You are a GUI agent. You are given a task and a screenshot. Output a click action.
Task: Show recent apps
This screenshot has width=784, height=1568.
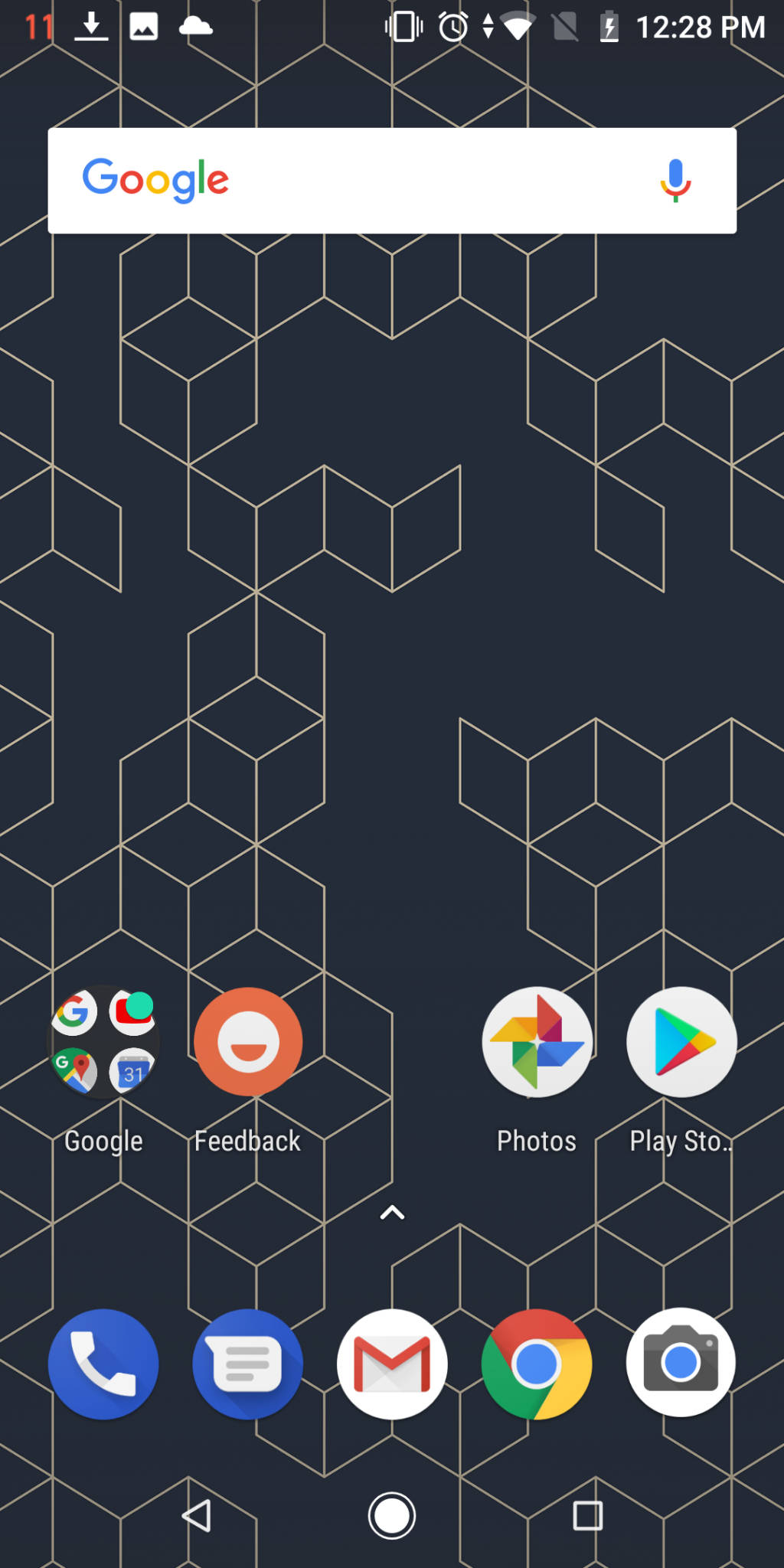[588, 1515]
